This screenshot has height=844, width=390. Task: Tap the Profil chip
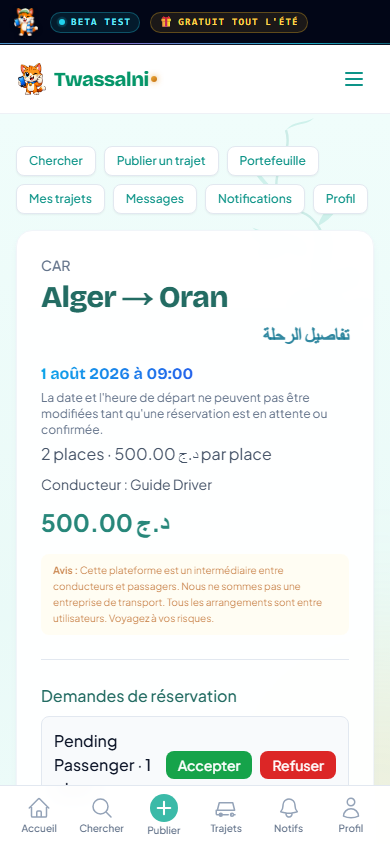pyautogui.click(x=341, y=199)
